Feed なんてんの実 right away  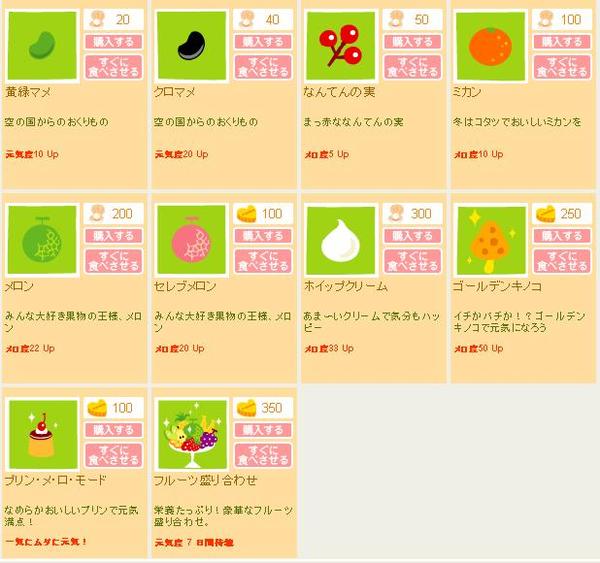tap(411, 67)
